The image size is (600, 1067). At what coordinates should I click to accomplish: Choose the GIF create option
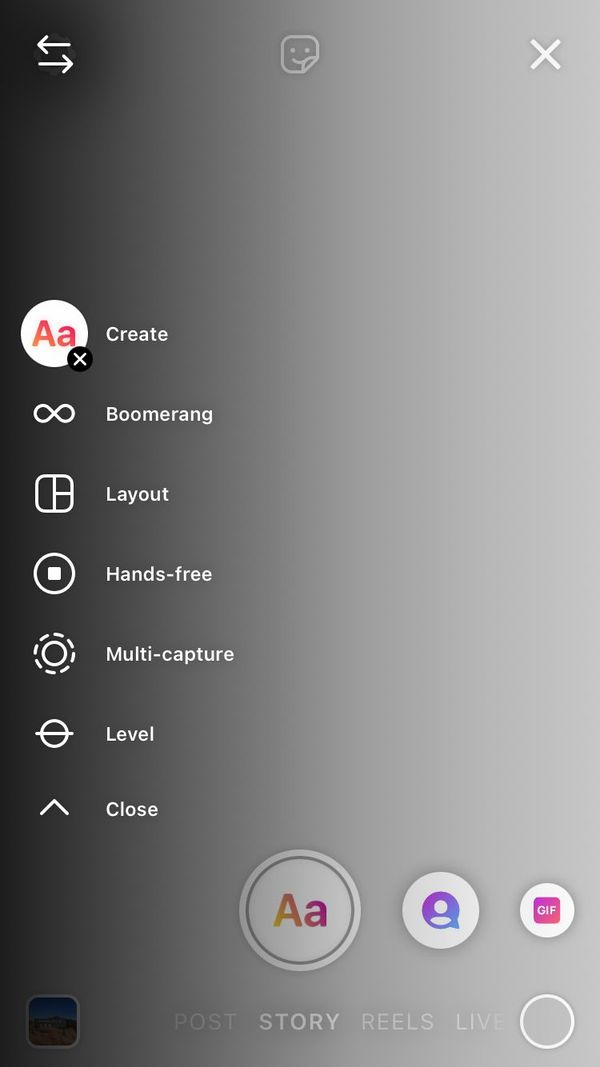pyautogui.click(x=546, y=910)
